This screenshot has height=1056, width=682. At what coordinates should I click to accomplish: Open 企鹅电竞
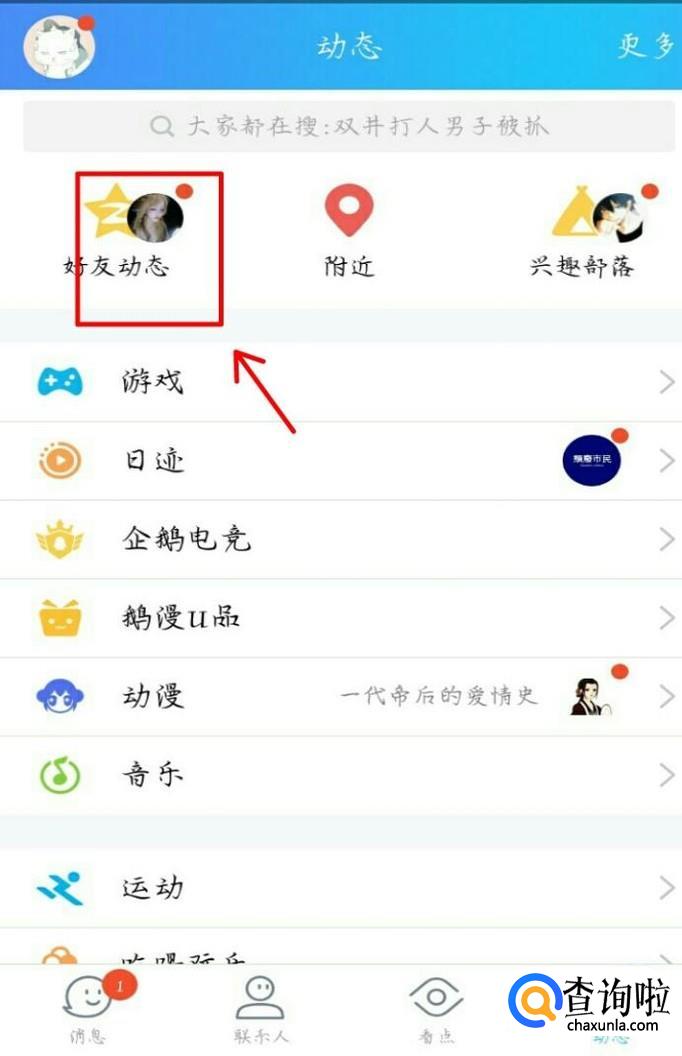pos(340,540)
